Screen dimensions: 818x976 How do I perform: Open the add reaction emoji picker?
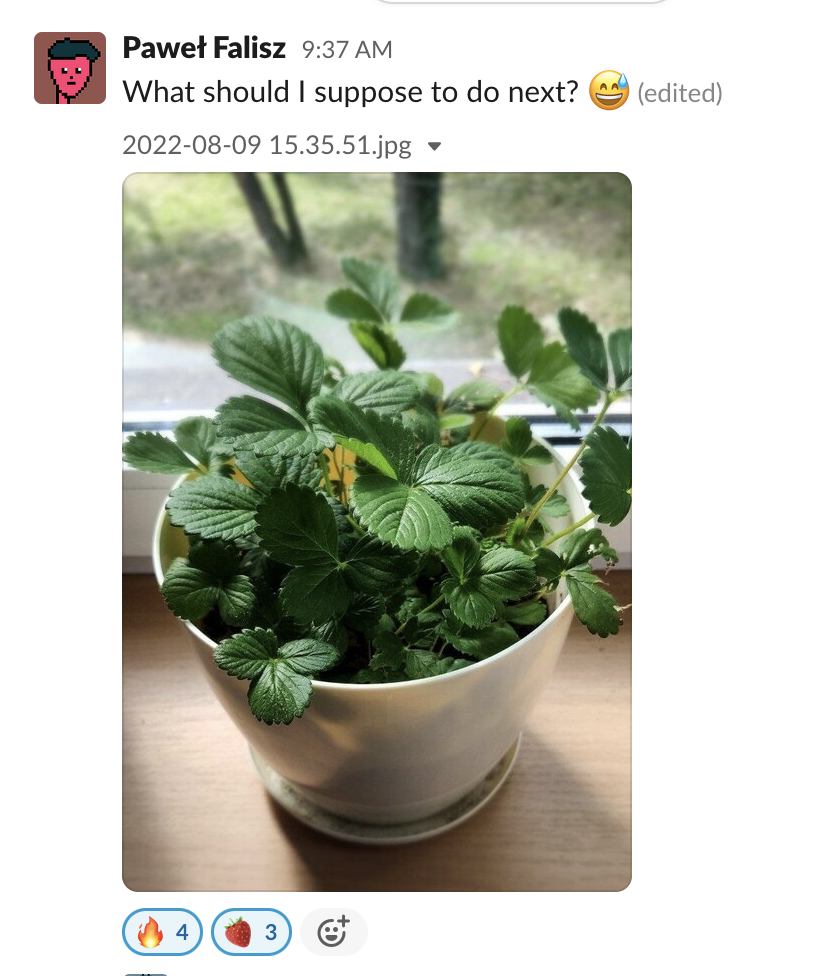pyautogui.click(x=333, y=933)
